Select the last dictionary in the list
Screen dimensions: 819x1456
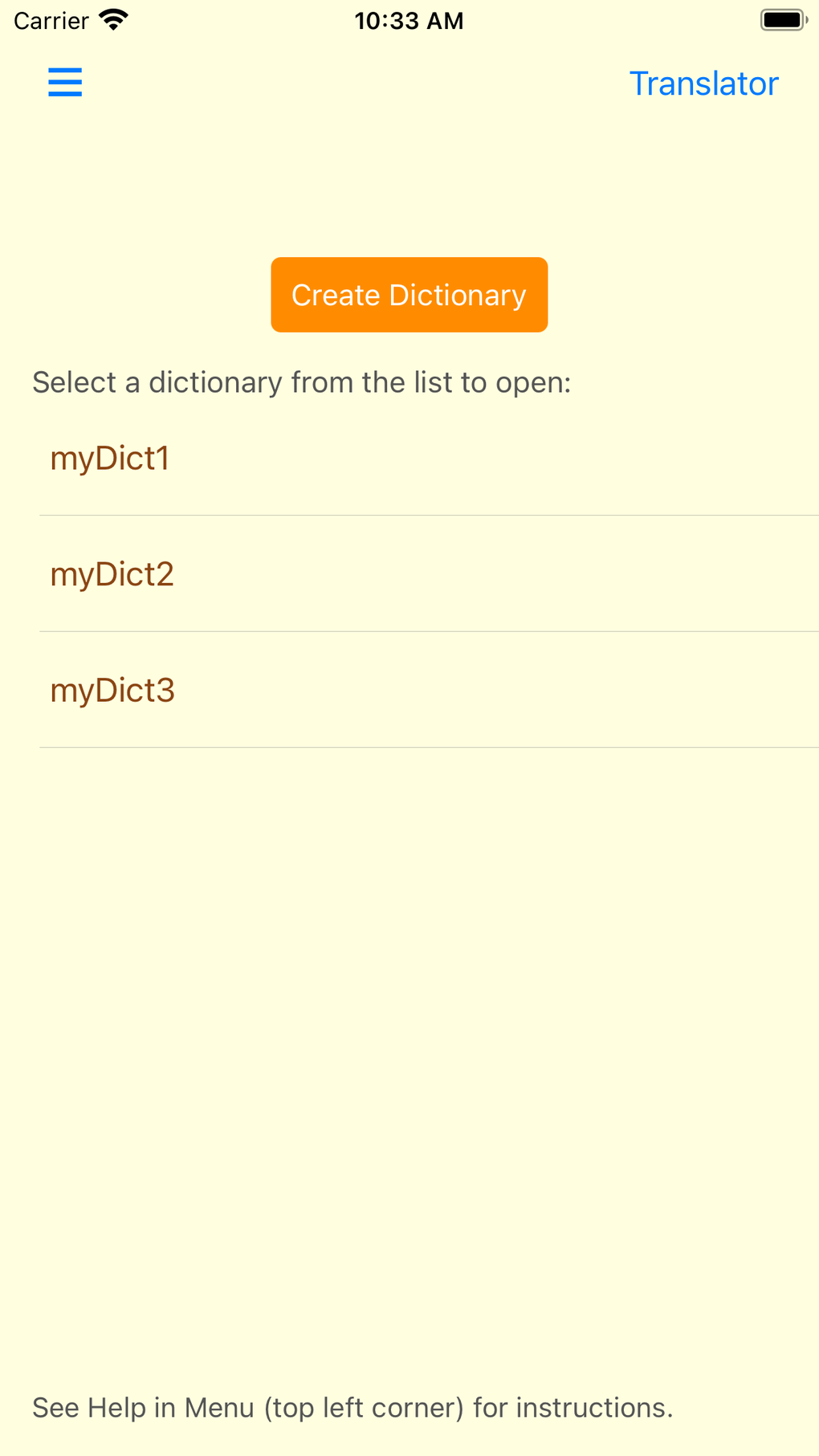pyautogui.click(x=111, y=689)
